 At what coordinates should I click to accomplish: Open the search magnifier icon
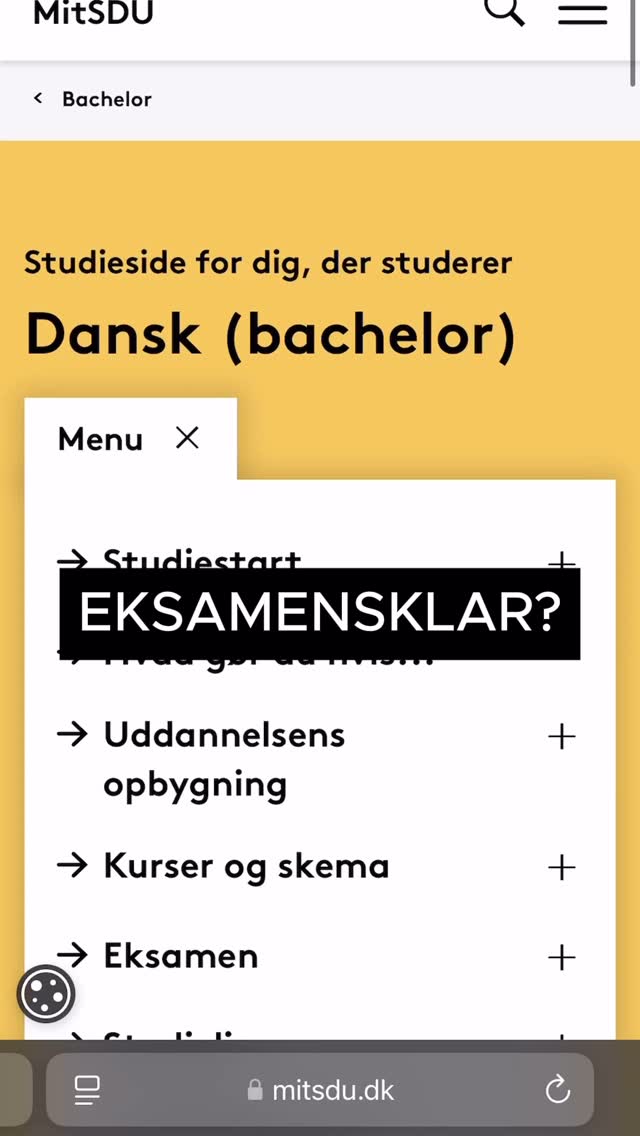coord(504,12)
